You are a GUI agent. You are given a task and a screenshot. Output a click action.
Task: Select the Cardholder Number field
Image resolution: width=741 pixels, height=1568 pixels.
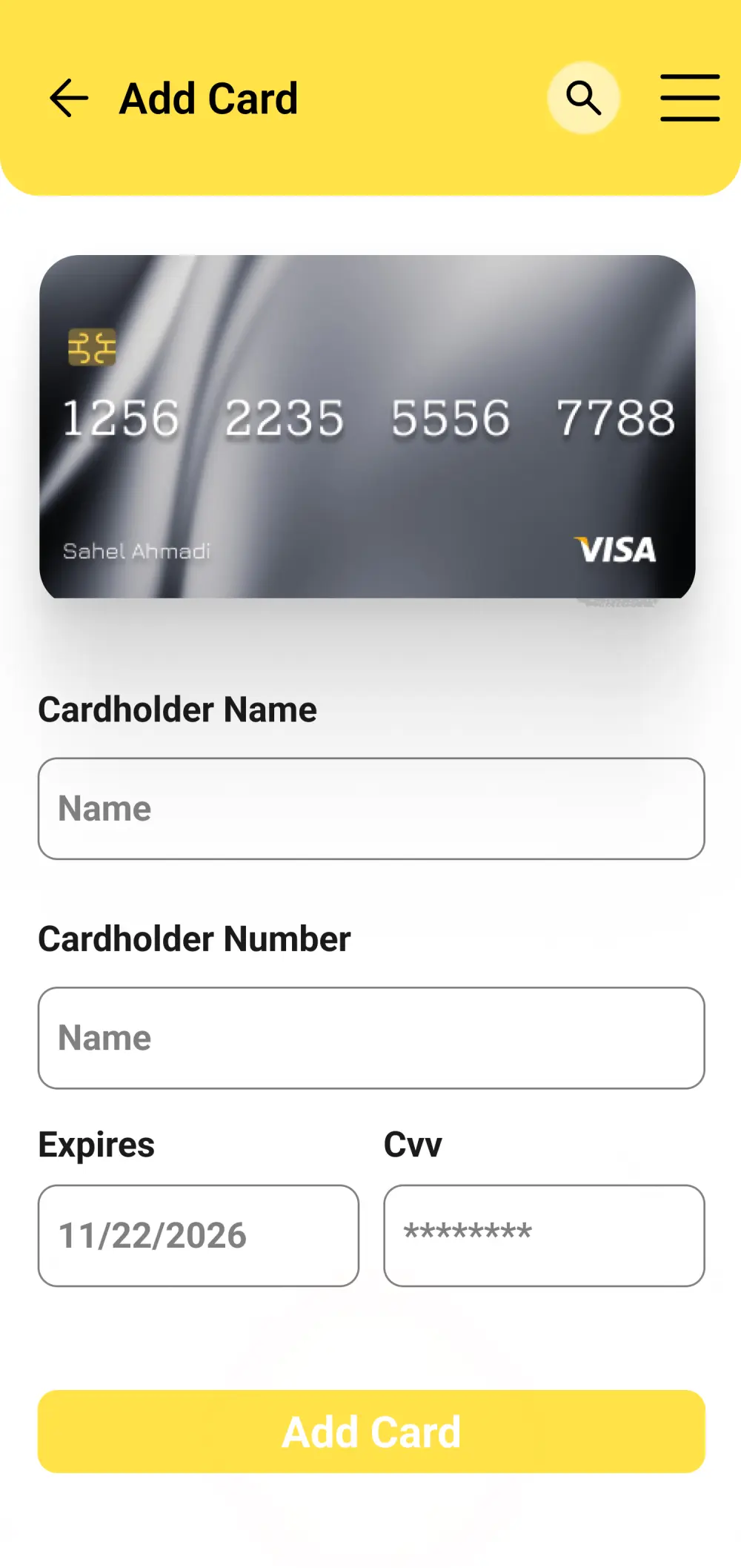pos(370,1037)
